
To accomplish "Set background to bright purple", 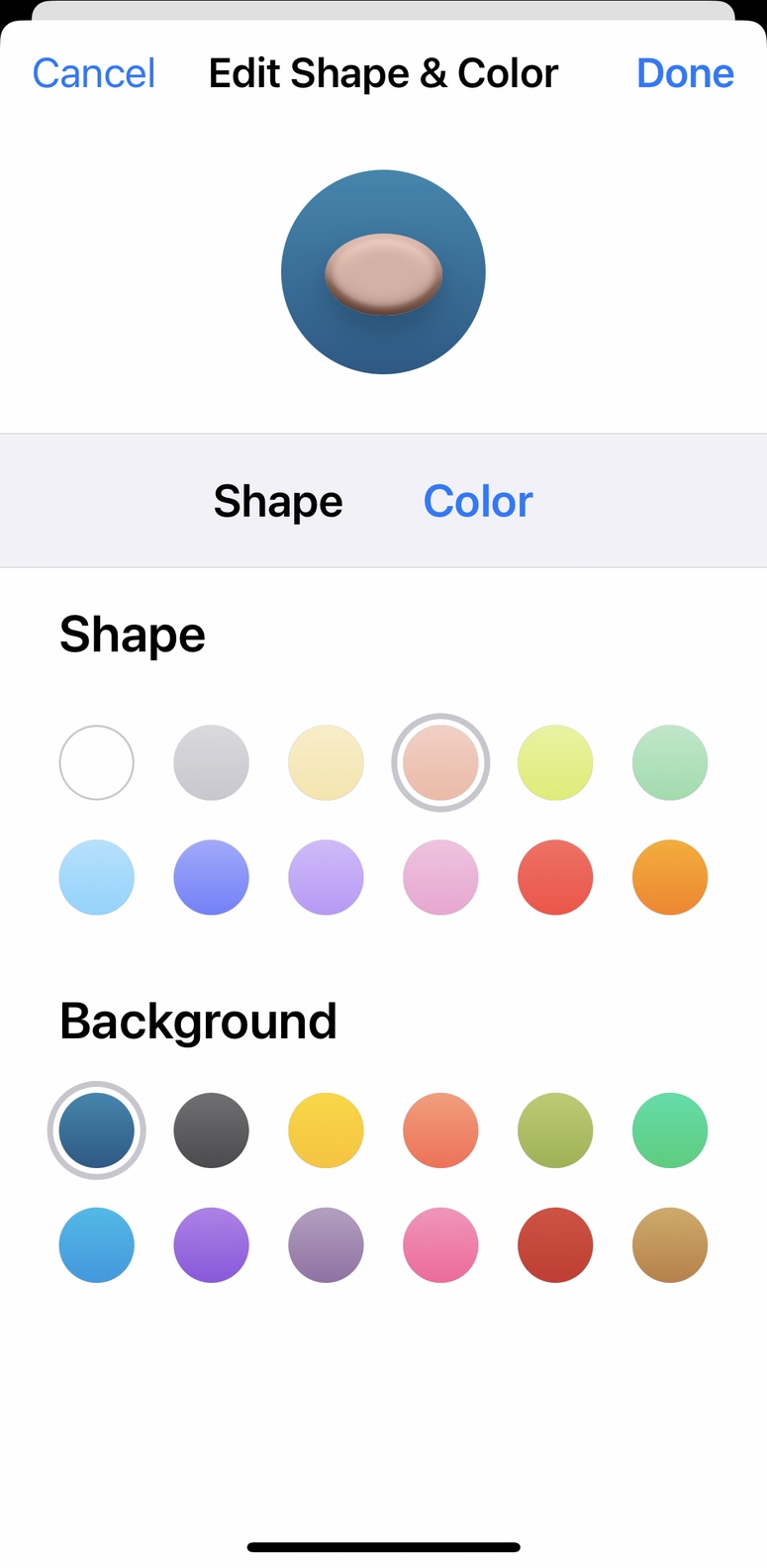I will (211, 1245).
